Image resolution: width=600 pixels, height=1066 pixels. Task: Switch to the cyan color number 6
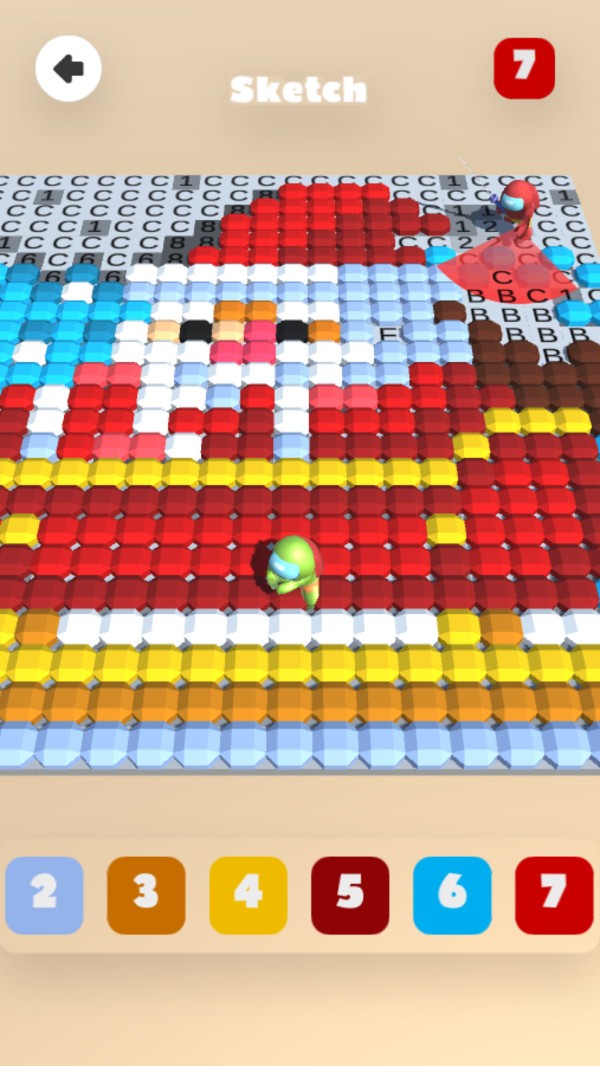click(452, 895)
